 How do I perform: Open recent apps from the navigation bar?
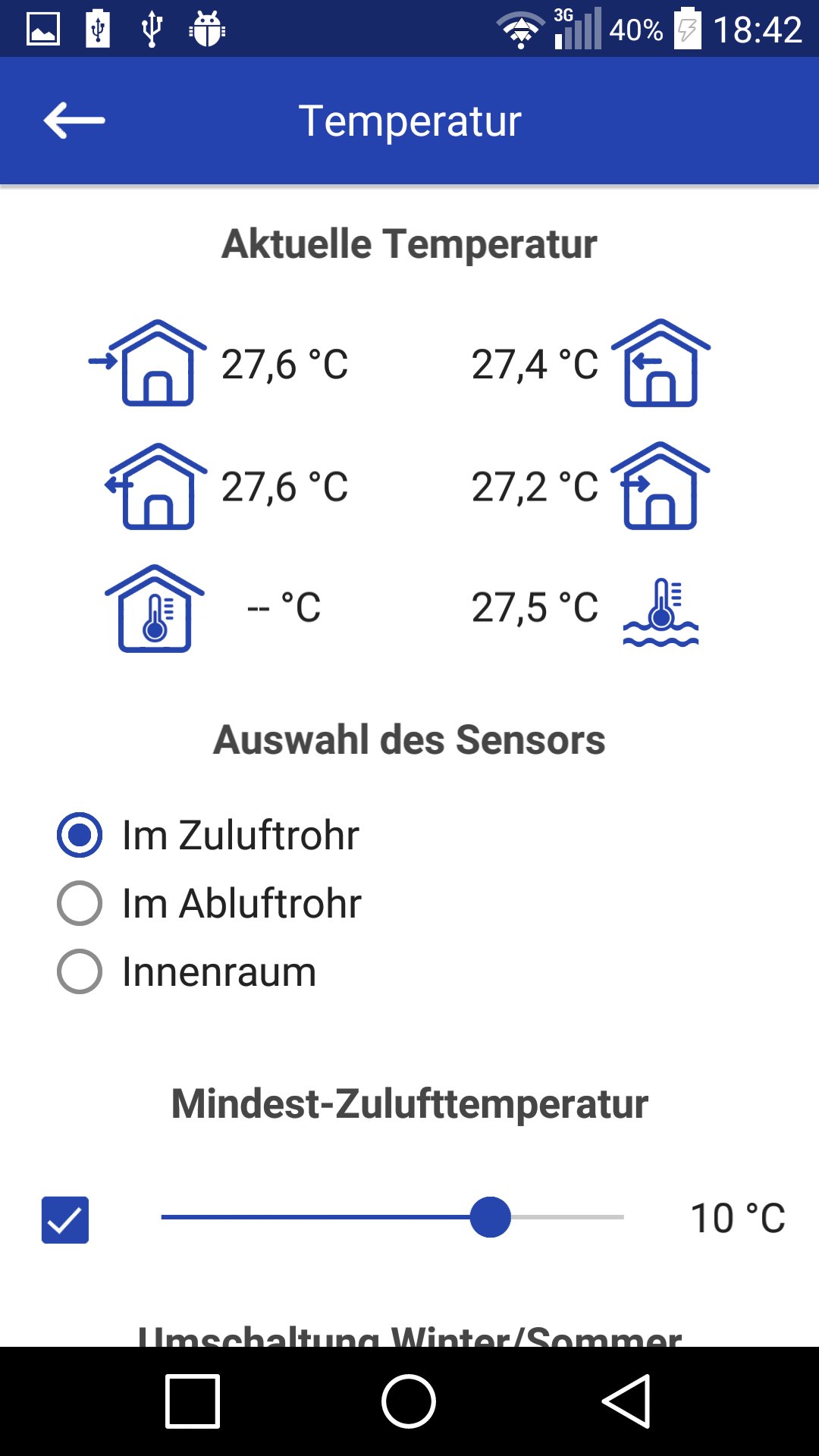(x=193, y=1401)
